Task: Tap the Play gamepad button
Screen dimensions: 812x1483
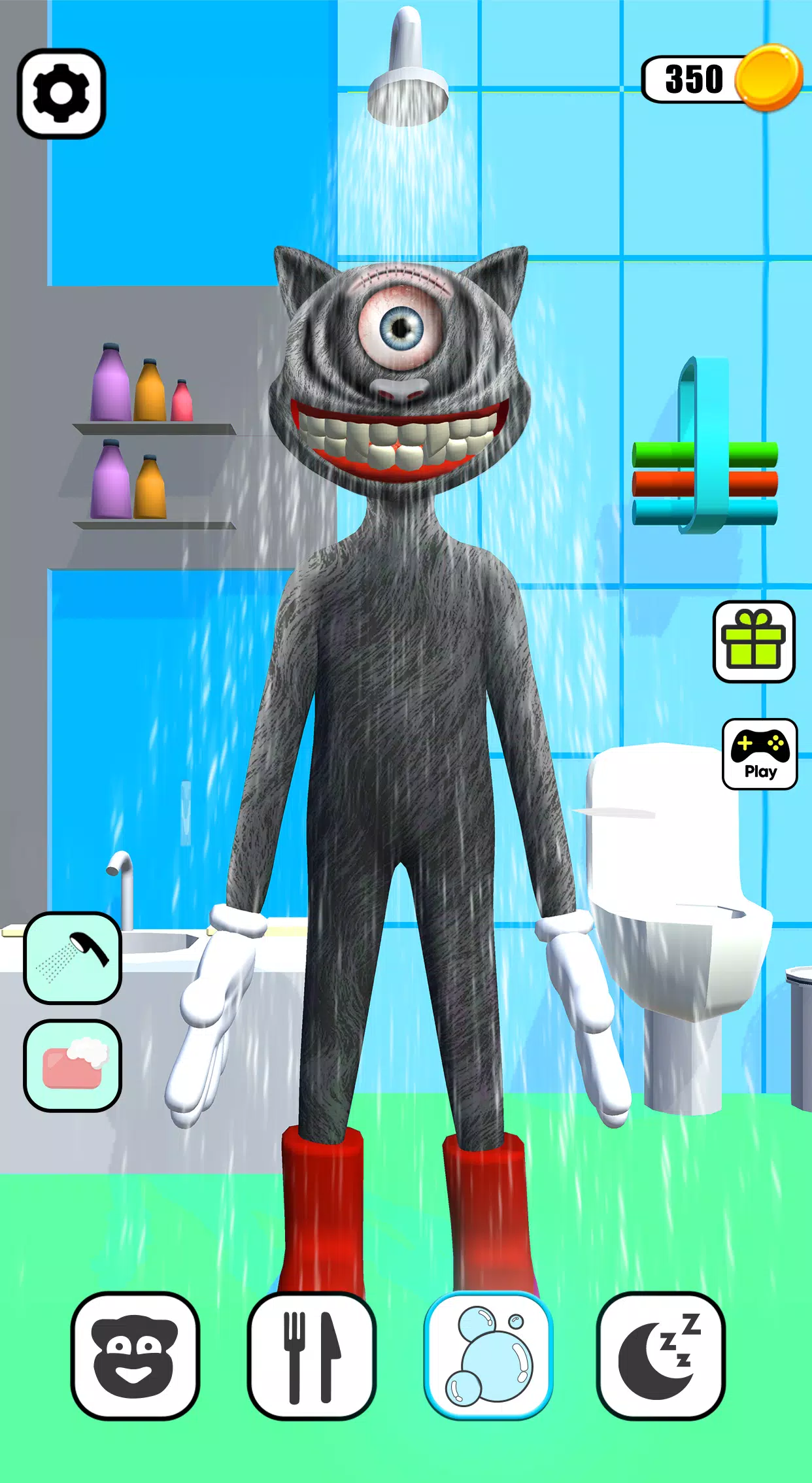Action: click(x=760, y=755)
